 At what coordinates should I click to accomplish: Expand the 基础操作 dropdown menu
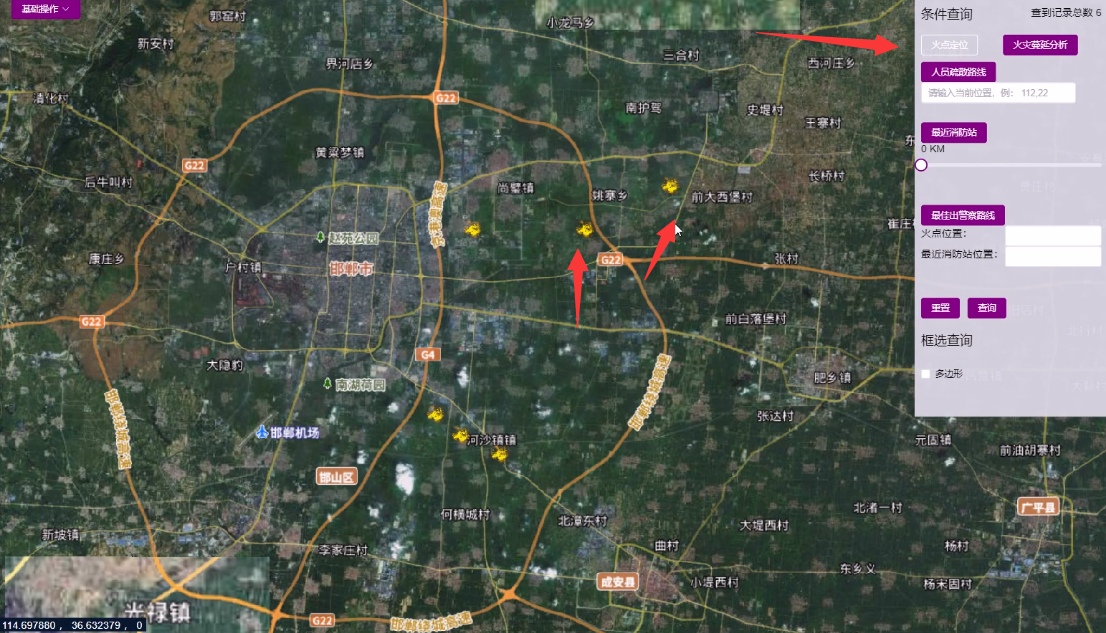coord(45,9)
